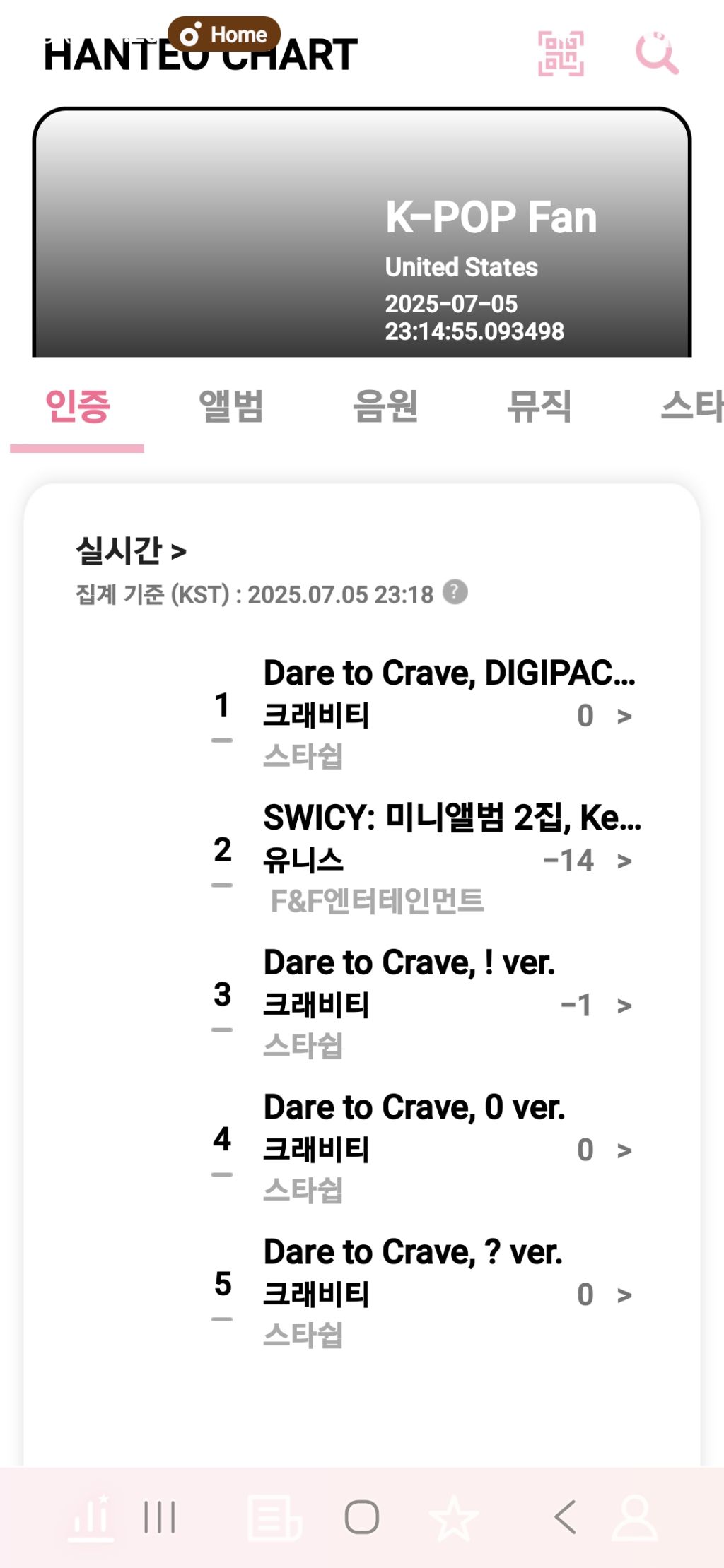Open the QR code scanner
724x1568 pixels.
click(x=561, y=53)
